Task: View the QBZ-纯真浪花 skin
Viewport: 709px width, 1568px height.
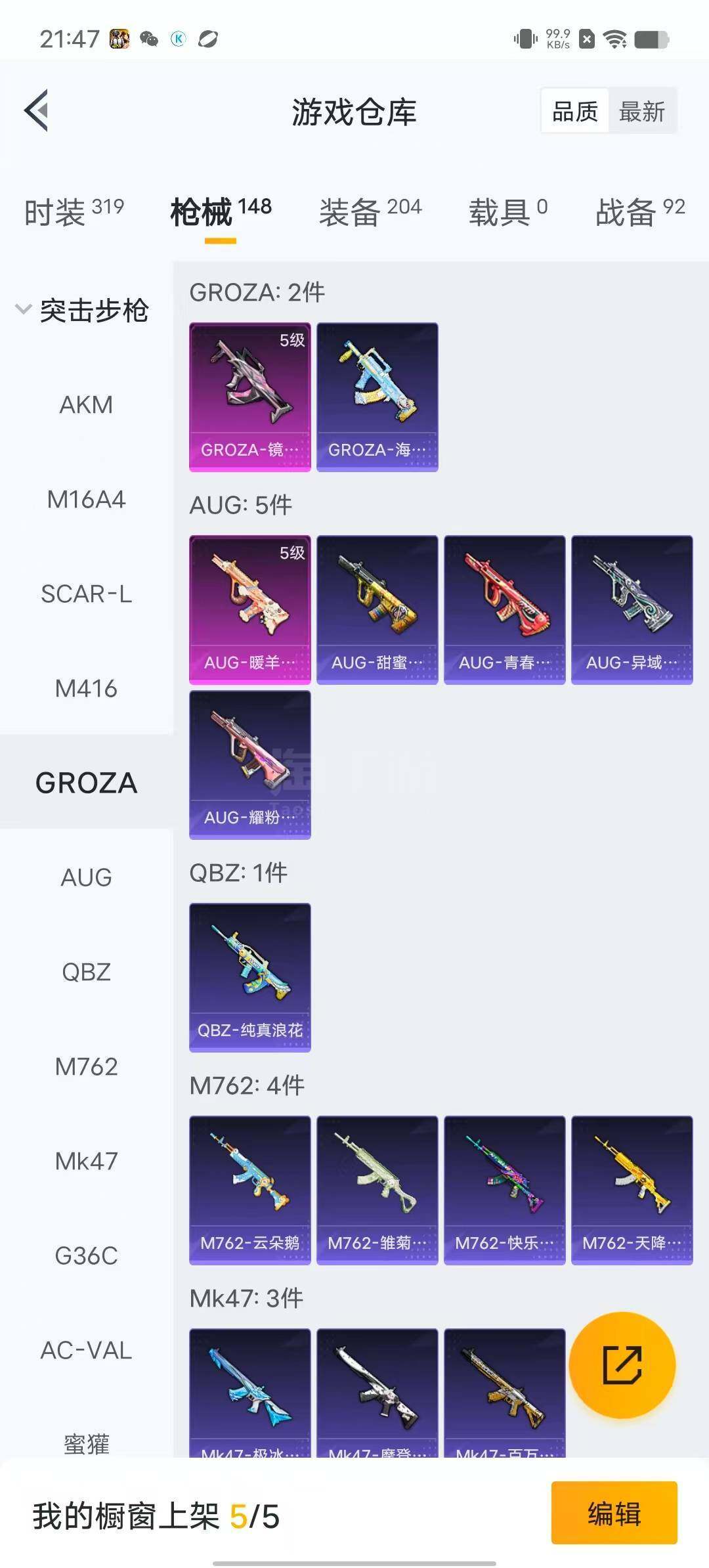Action: 250,977
